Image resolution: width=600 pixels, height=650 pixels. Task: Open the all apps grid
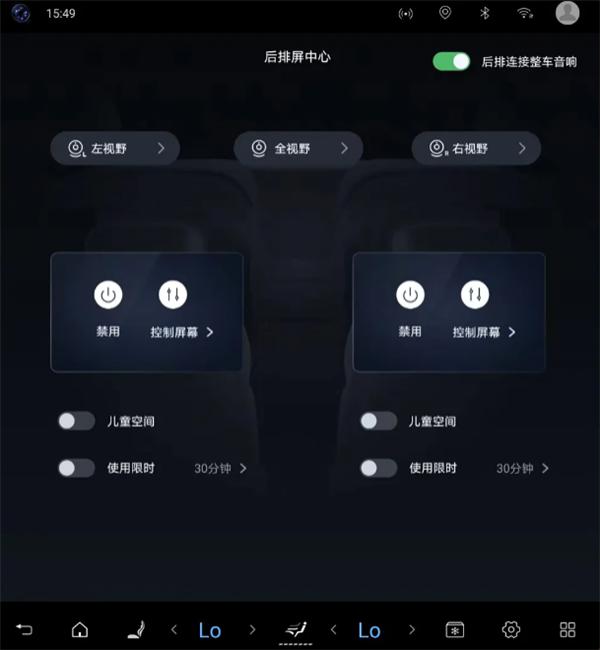click(567, 629)
